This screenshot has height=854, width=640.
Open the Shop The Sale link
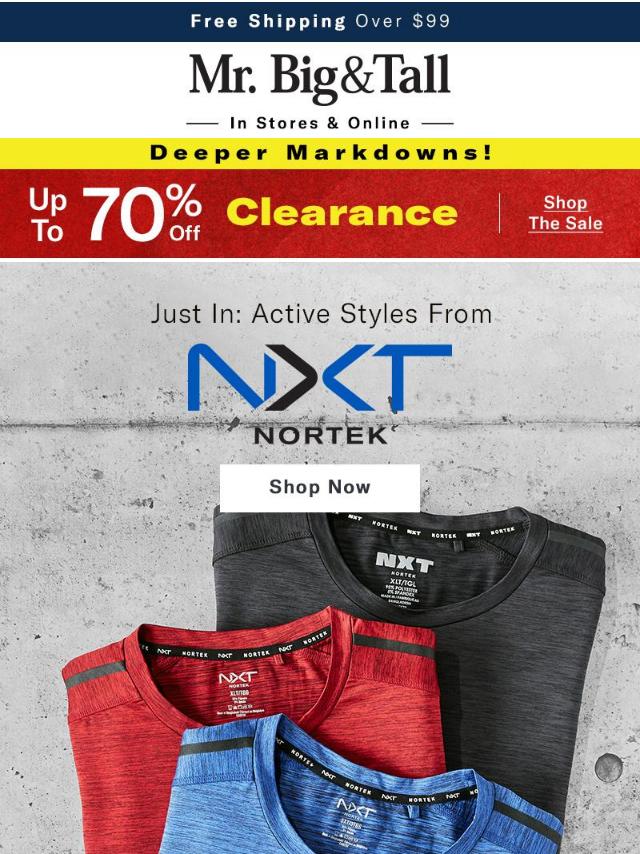565,213
